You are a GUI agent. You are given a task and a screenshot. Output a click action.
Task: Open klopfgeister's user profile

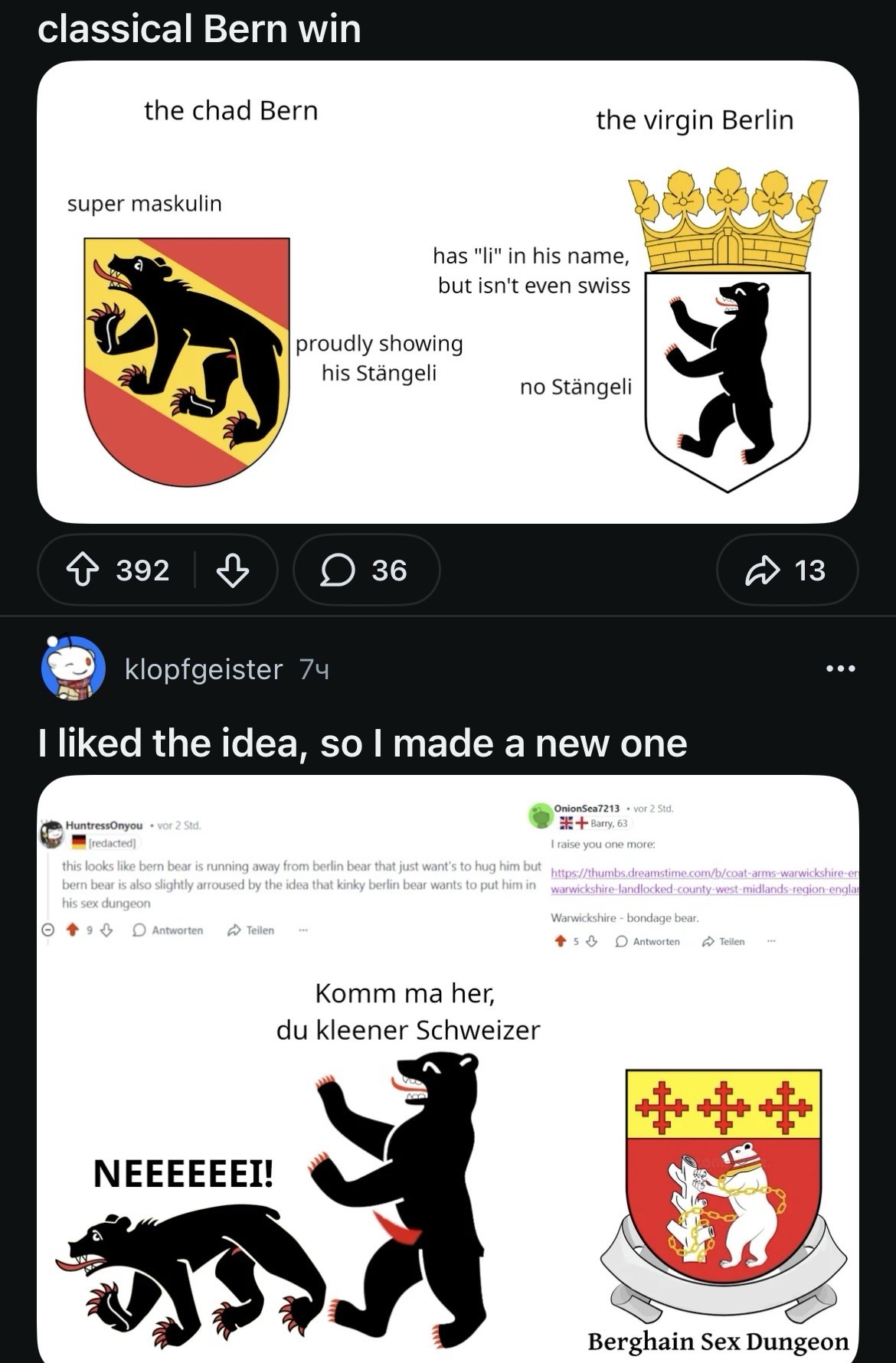(204, 669)
